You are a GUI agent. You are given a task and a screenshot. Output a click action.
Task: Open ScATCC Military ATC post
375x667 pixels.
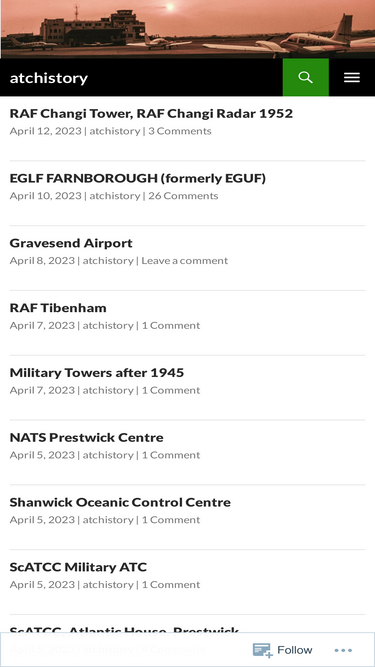click(x=78, y=567)
